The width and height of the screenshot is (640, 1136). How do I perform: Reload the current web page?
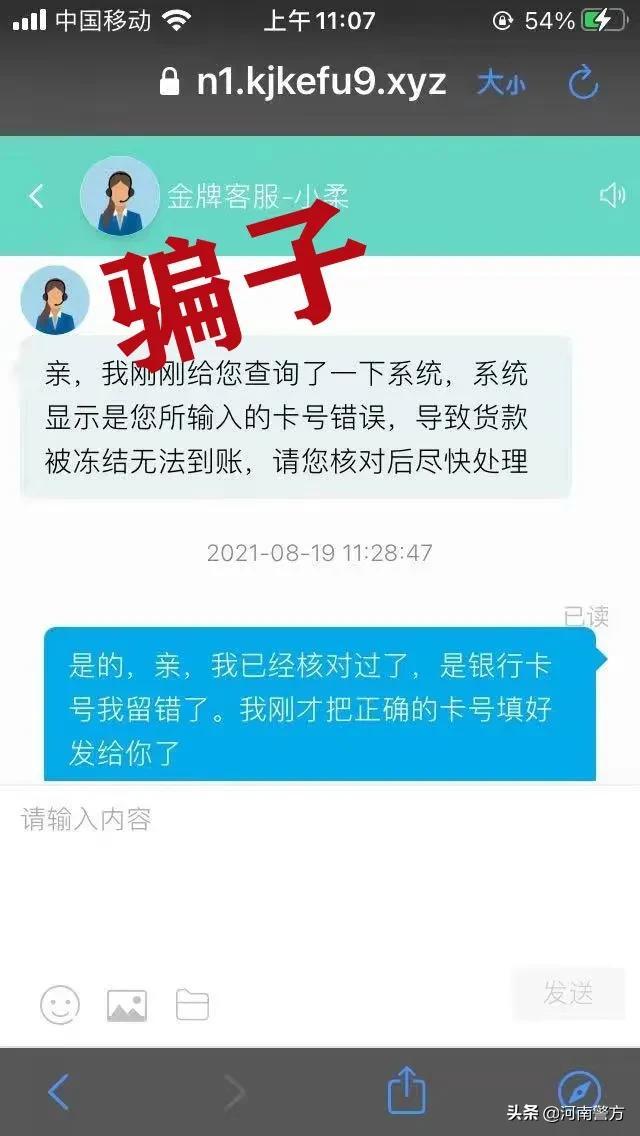tap(582, 83)
